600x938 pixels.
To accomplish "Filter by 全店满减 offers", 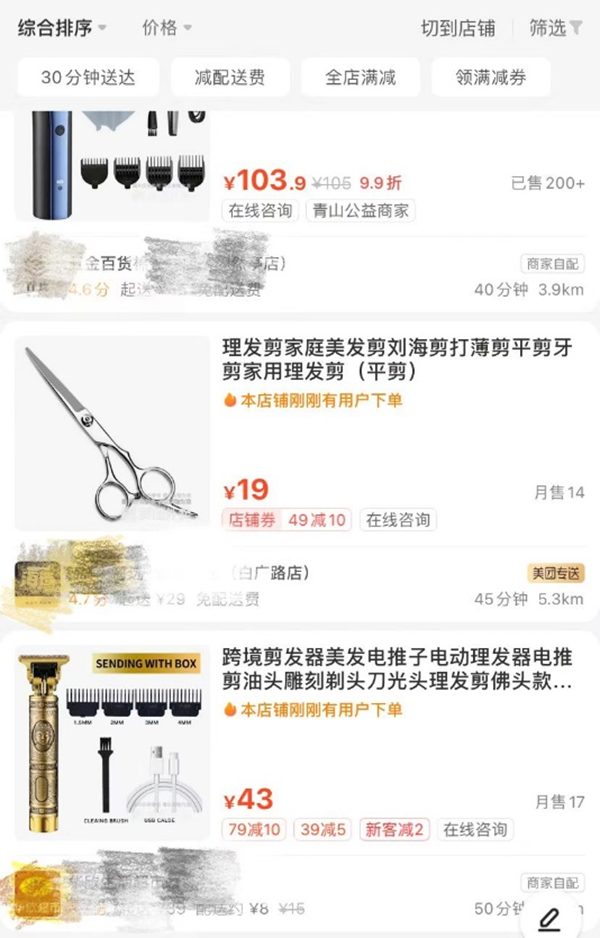I will pyautogui.click(x=360, y=77).
